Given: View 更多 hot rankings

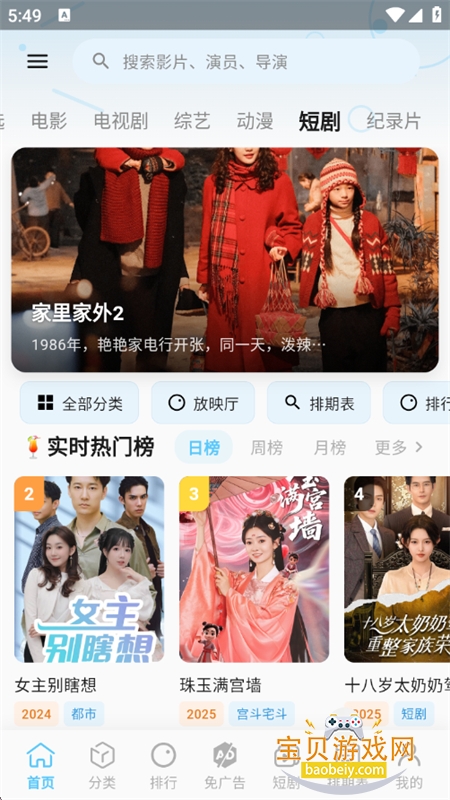Looking at the screenshot, I should tap(398, 447).
